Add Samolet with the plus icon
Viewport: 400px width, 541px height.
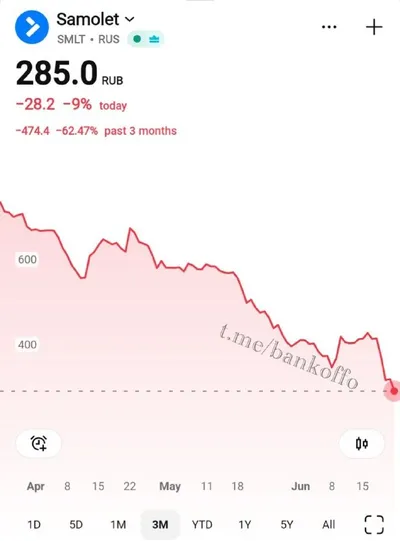pyautogui.click(x=374, y=27)
